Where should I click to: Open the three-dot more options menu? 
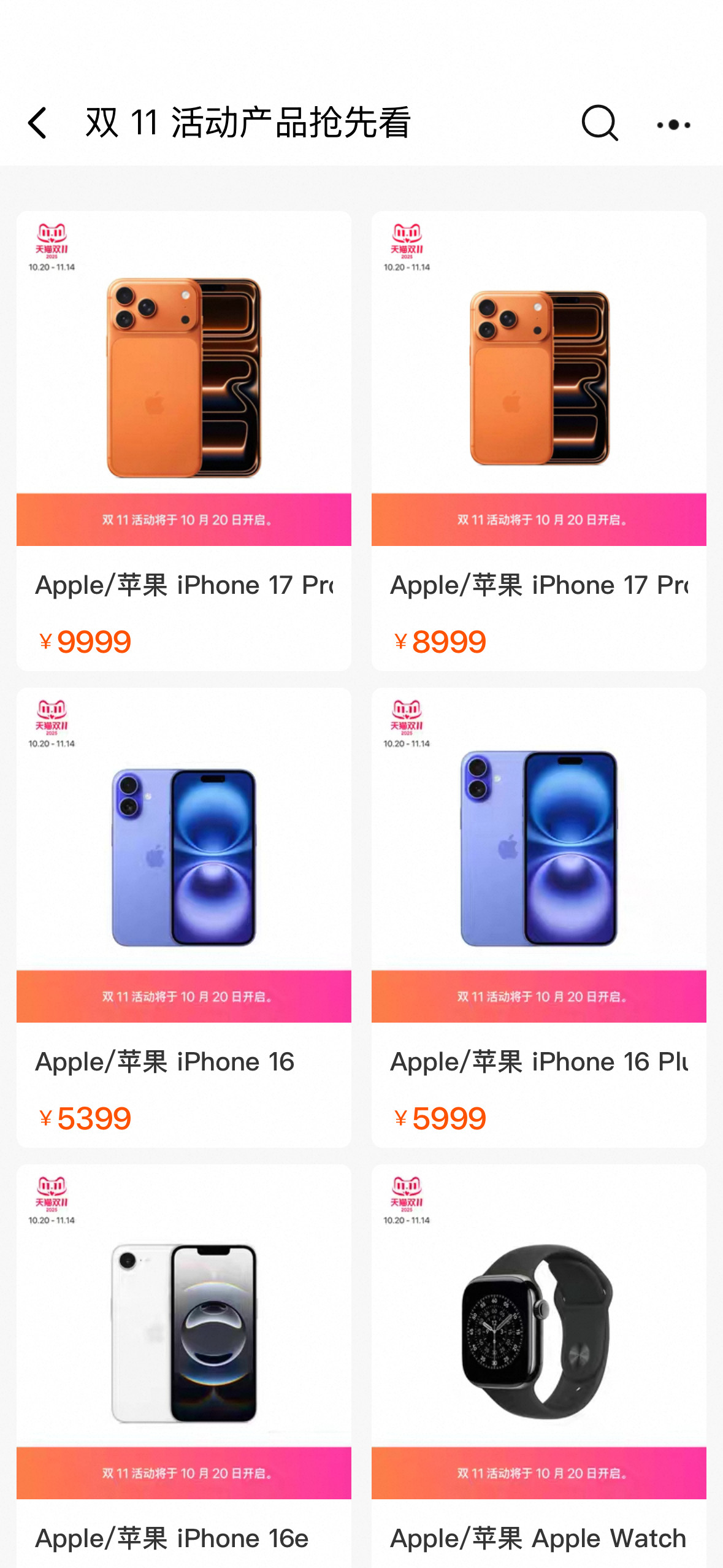coord(673,125)
